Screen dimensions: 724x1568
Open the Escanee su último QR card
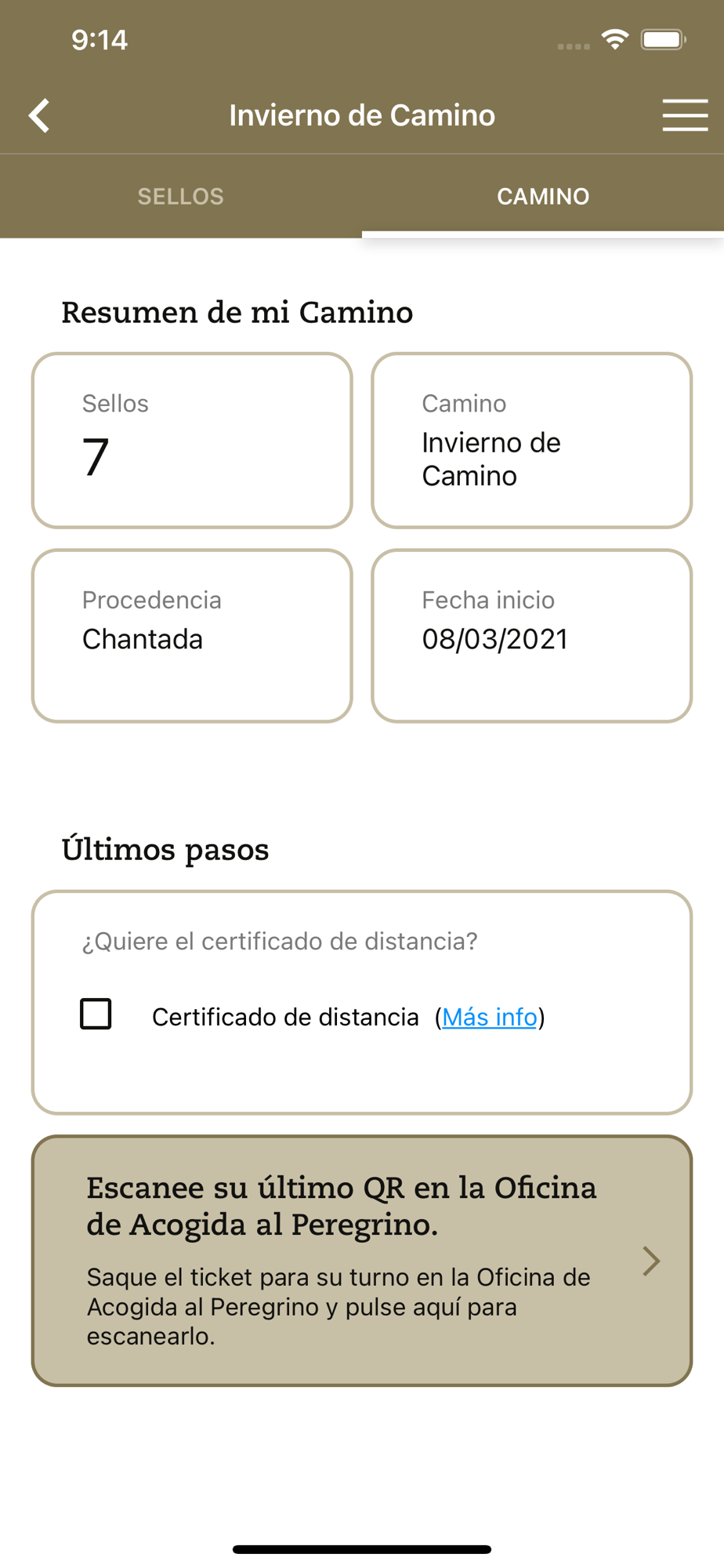pyautogui.click(x=362, y=1261)
